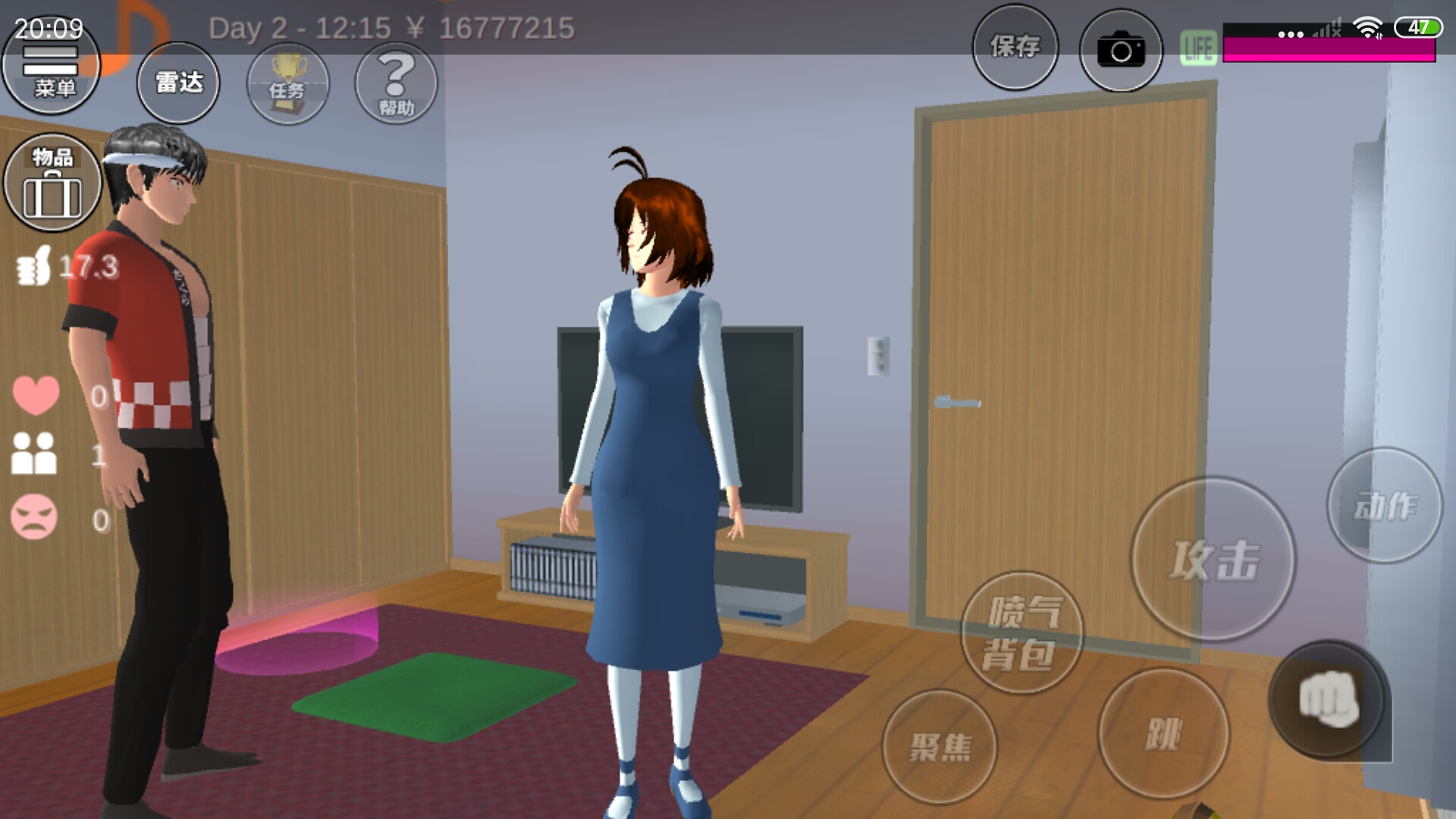Open the 物品 items suitcase

(x=52, y=183)
